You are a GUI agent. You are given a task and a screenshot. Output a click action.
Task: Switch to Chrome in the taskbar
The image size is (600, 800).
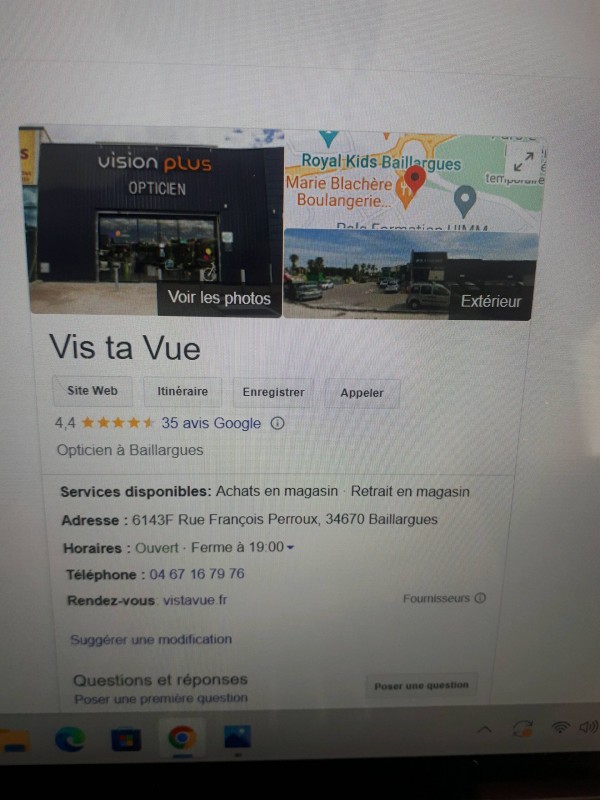click(181, 738)
